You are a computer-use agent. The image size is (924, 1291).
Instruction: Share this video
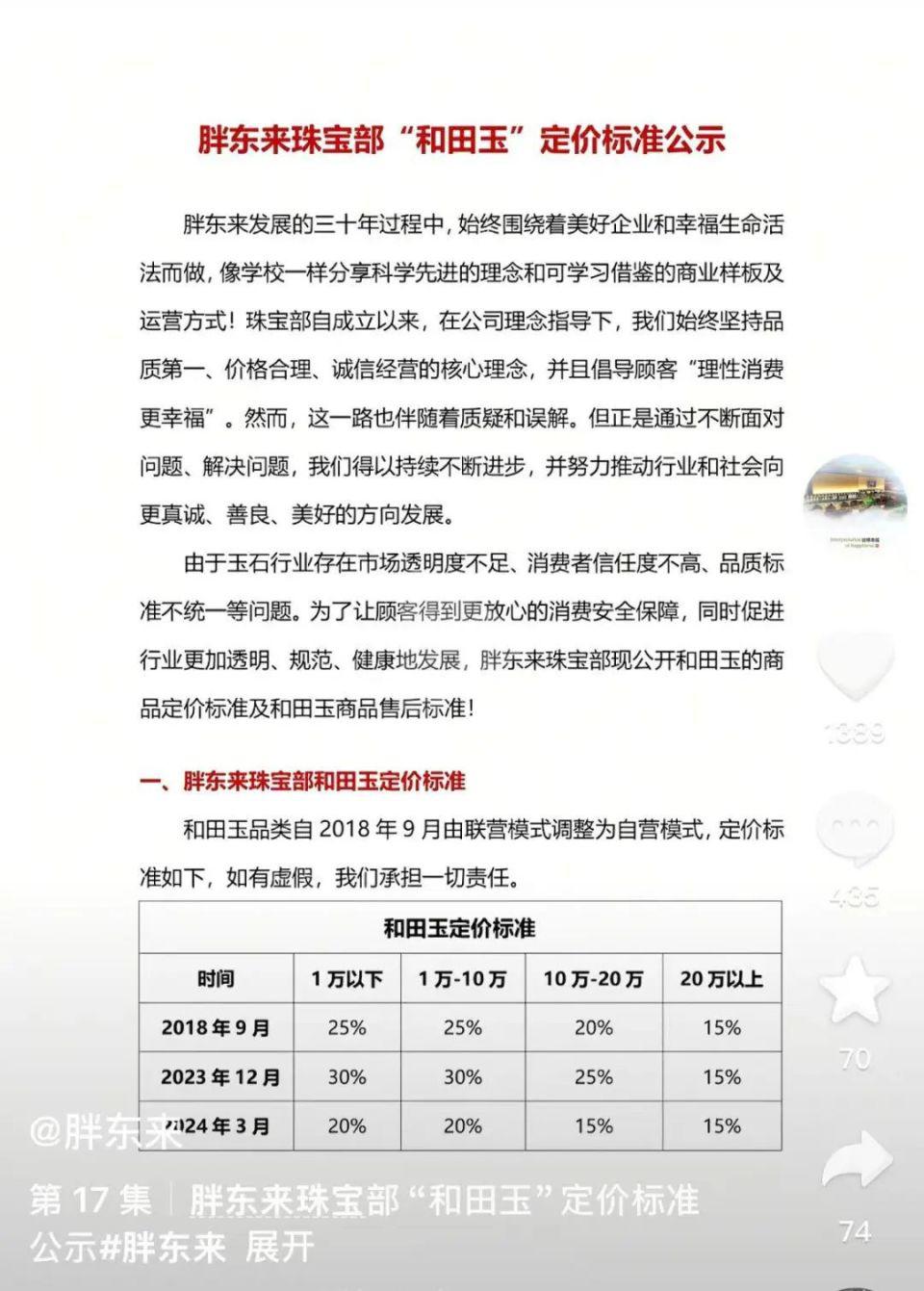pos(855,1162)
